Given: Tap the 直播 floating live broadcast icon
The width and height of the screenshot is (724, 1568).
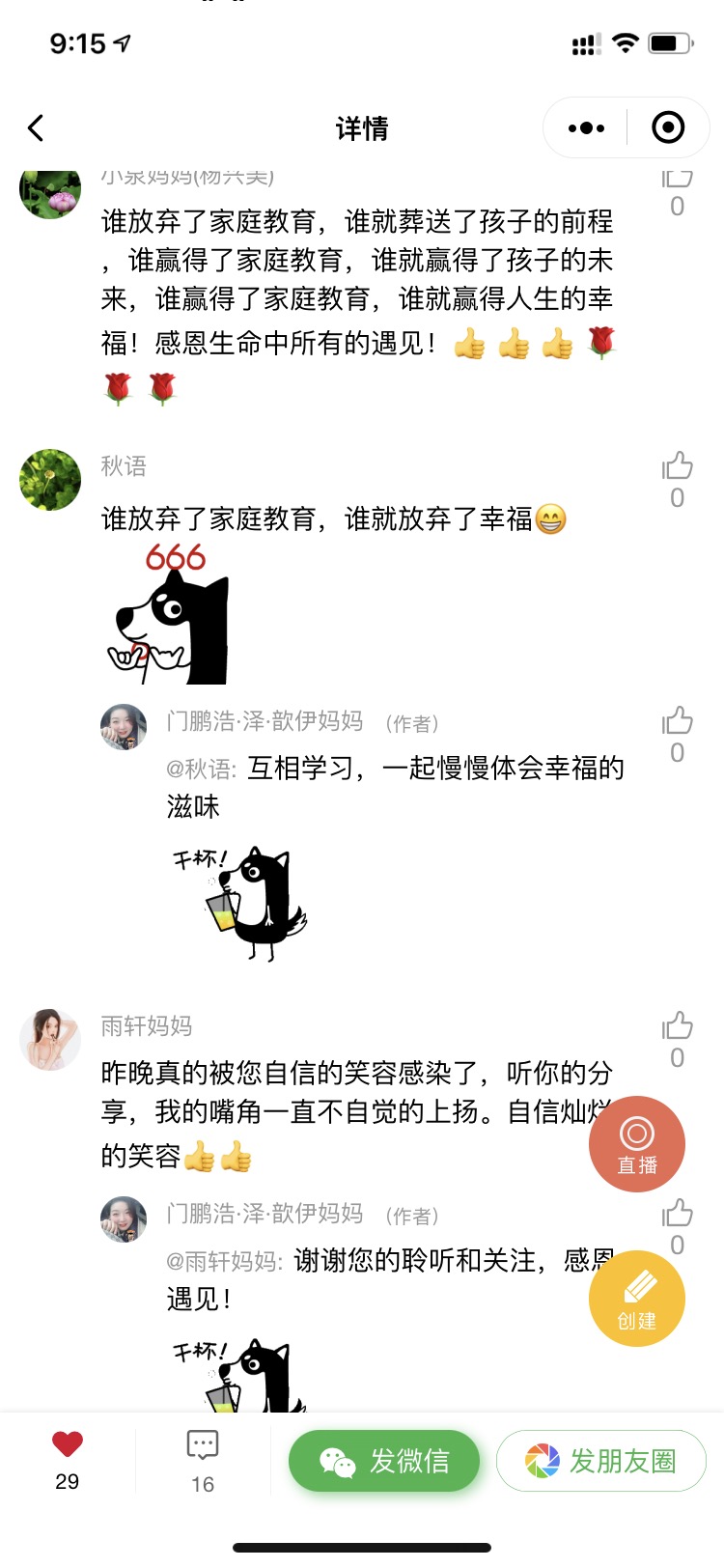Looking at the screenshot, I should click(636, 1143).
